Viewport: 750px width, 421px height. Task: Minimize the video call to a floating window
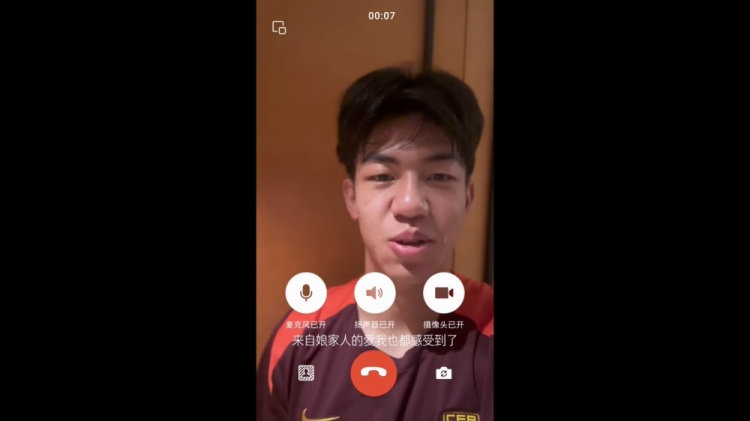tap(279, 28)
